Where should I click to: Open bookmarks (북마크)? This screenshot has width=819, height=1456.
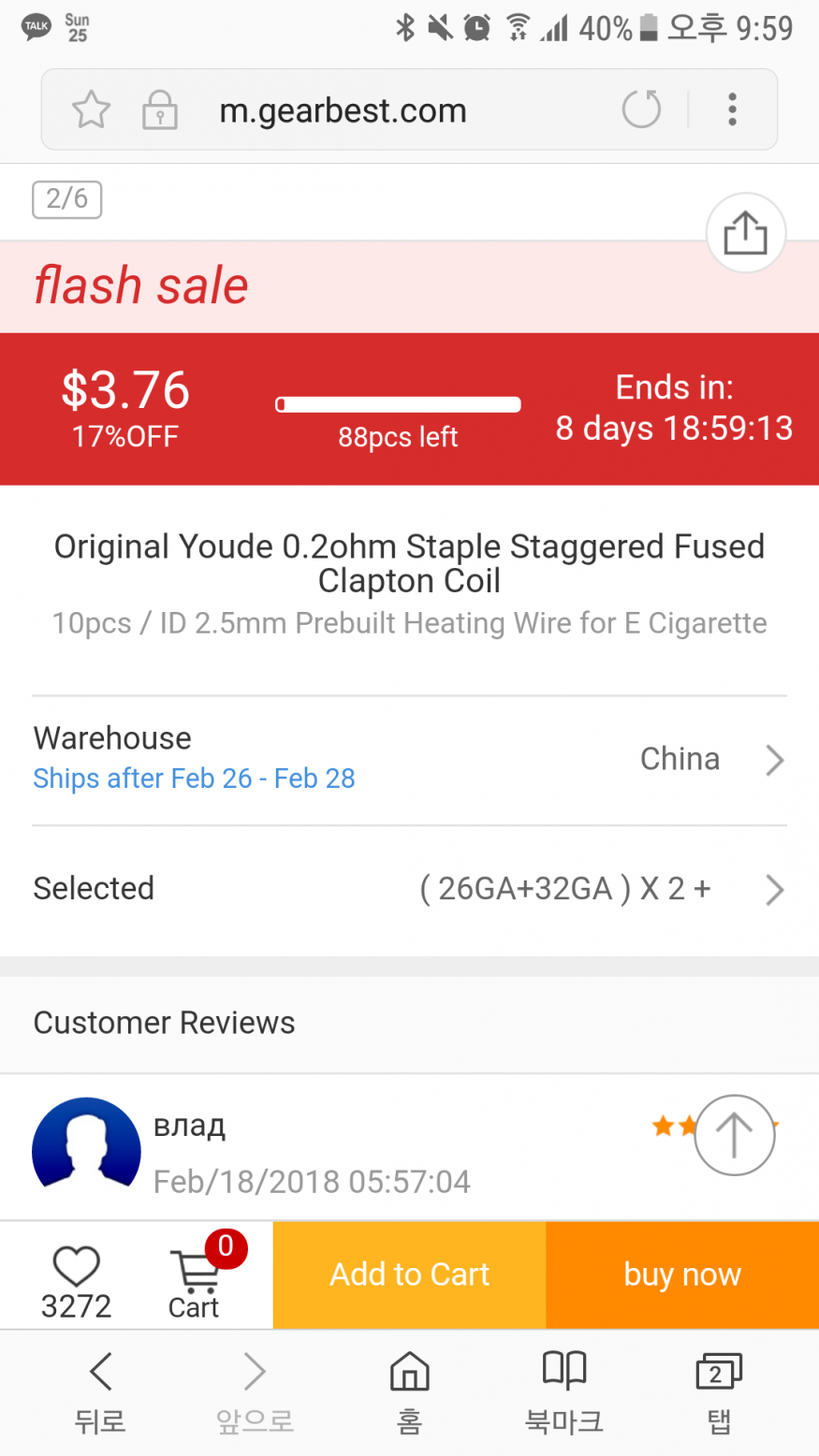point(563,1391)
